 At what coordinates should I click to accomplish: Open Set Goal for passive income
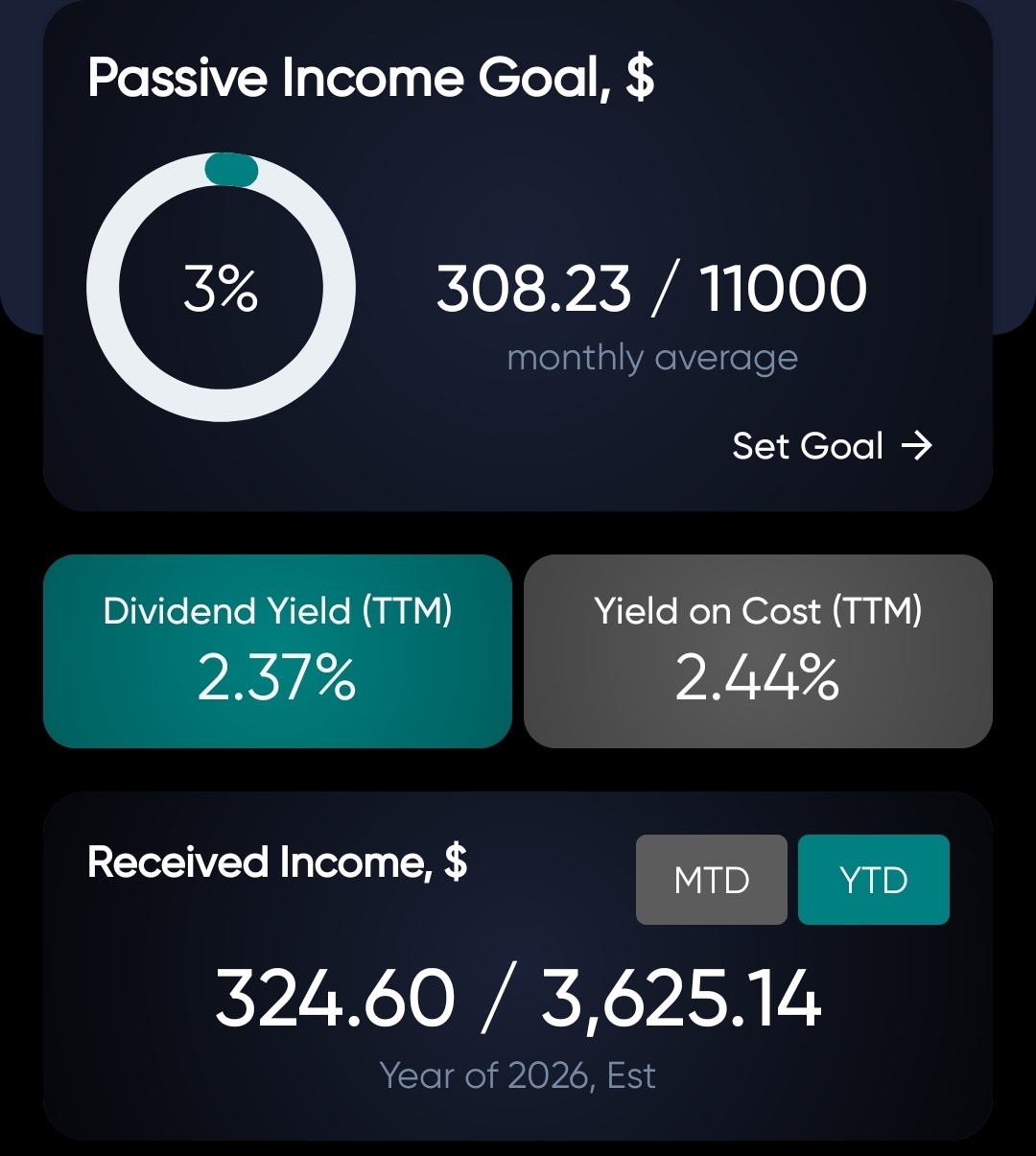click(831, 446)
